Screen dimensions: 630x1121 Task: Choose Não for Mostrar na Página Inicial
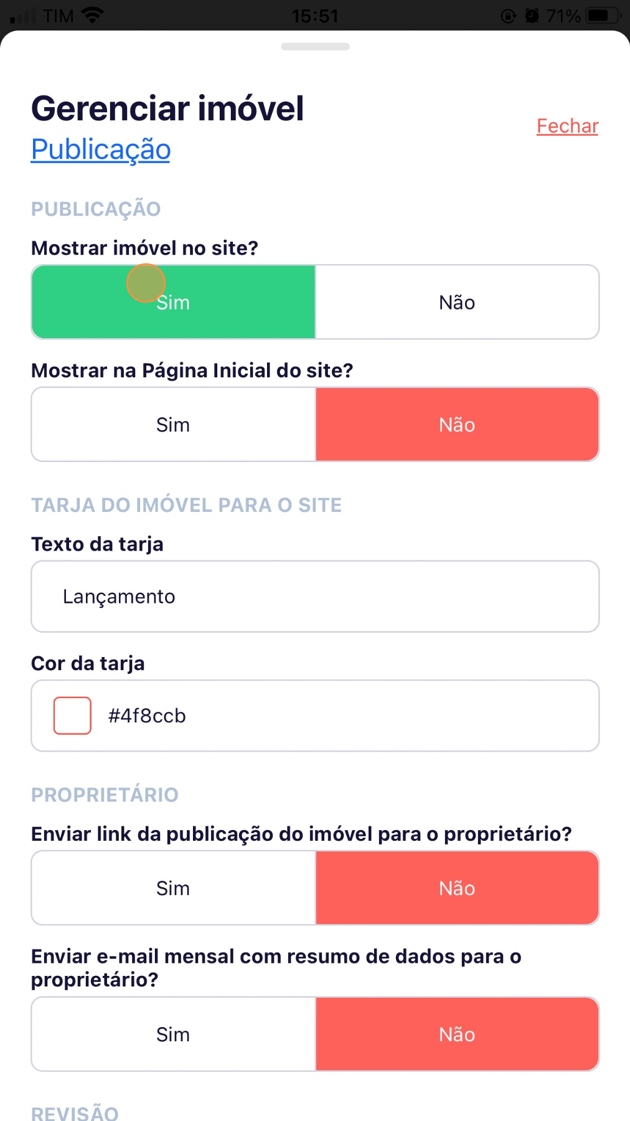coord(457,425)
